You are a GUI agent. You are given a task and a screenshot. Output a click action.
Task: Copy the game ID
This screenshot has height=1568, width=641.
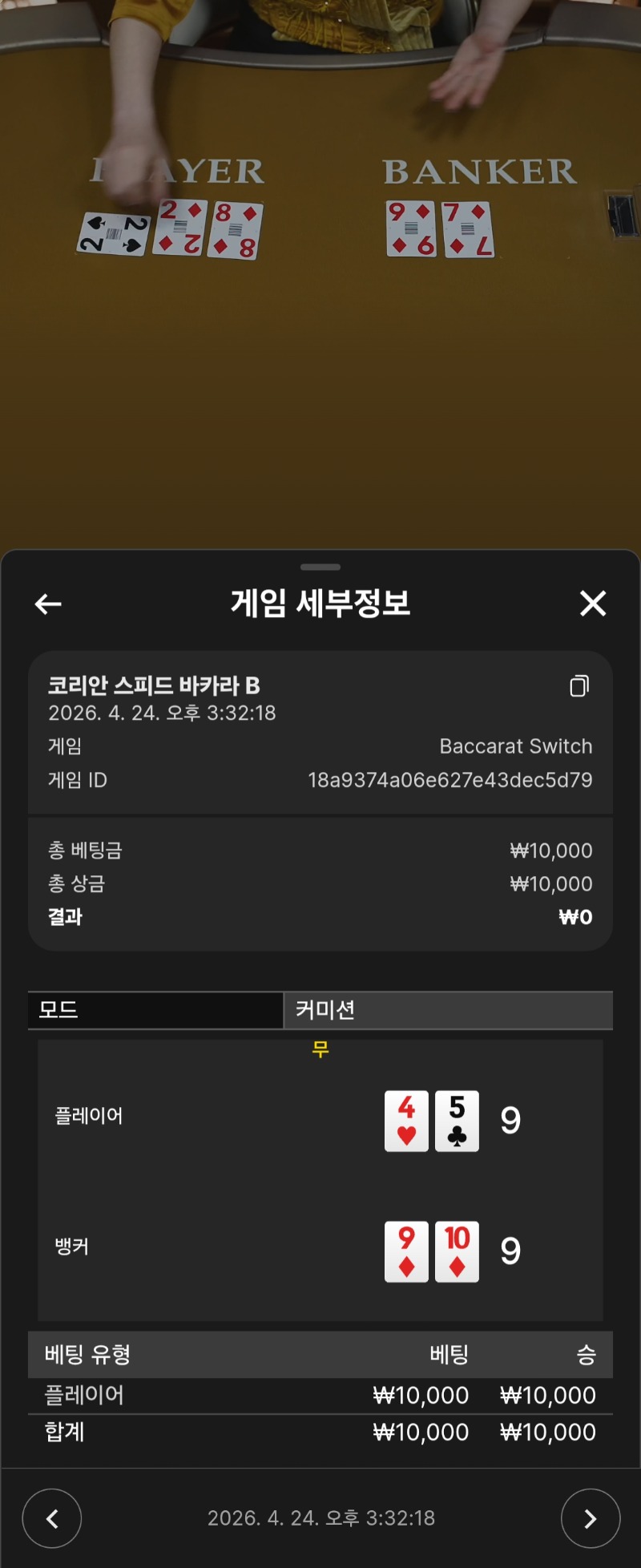tap(579, 686)
